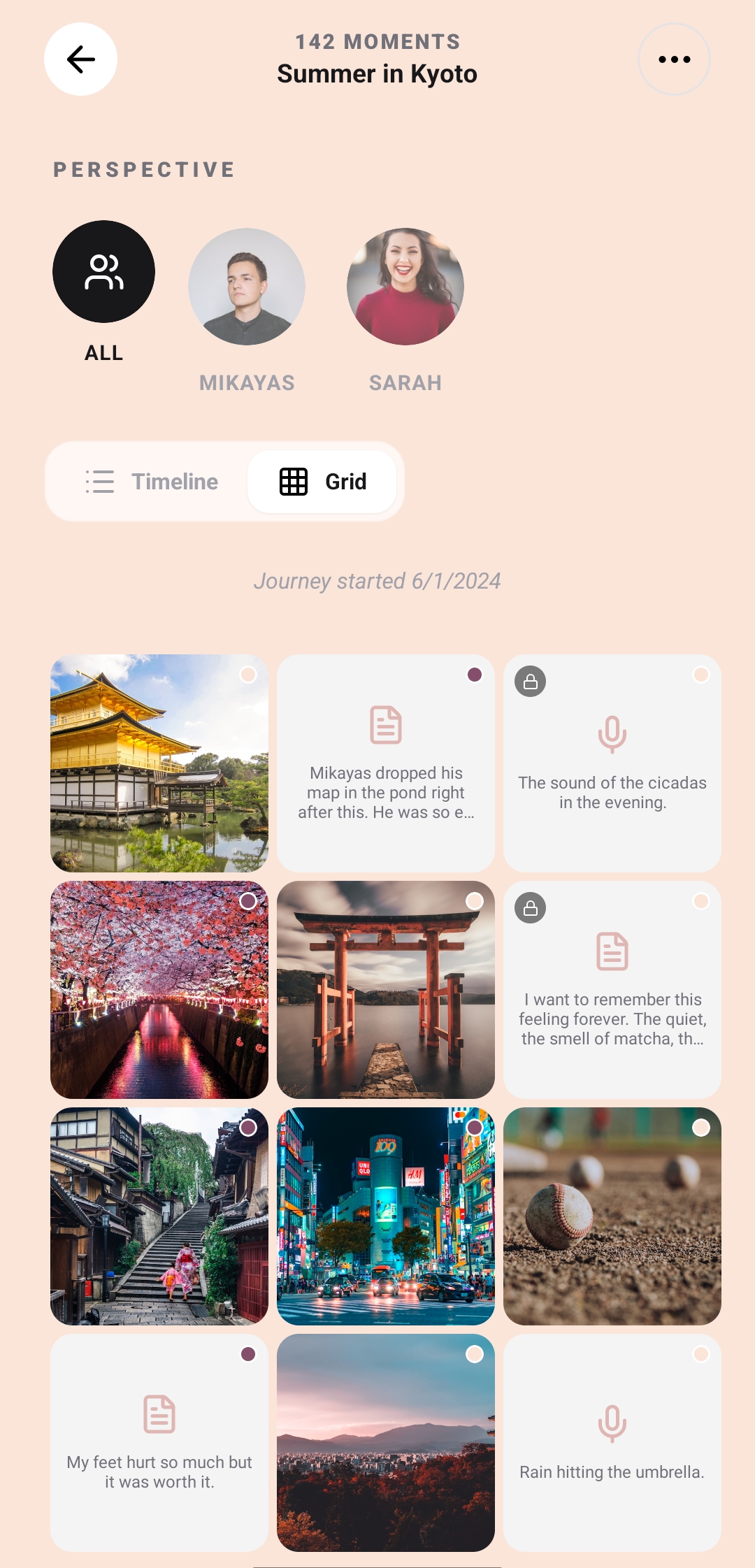This screenshot has height=1568, width=755.
Task: Open the rain on umbrella recording
Action: (612, 1443)
